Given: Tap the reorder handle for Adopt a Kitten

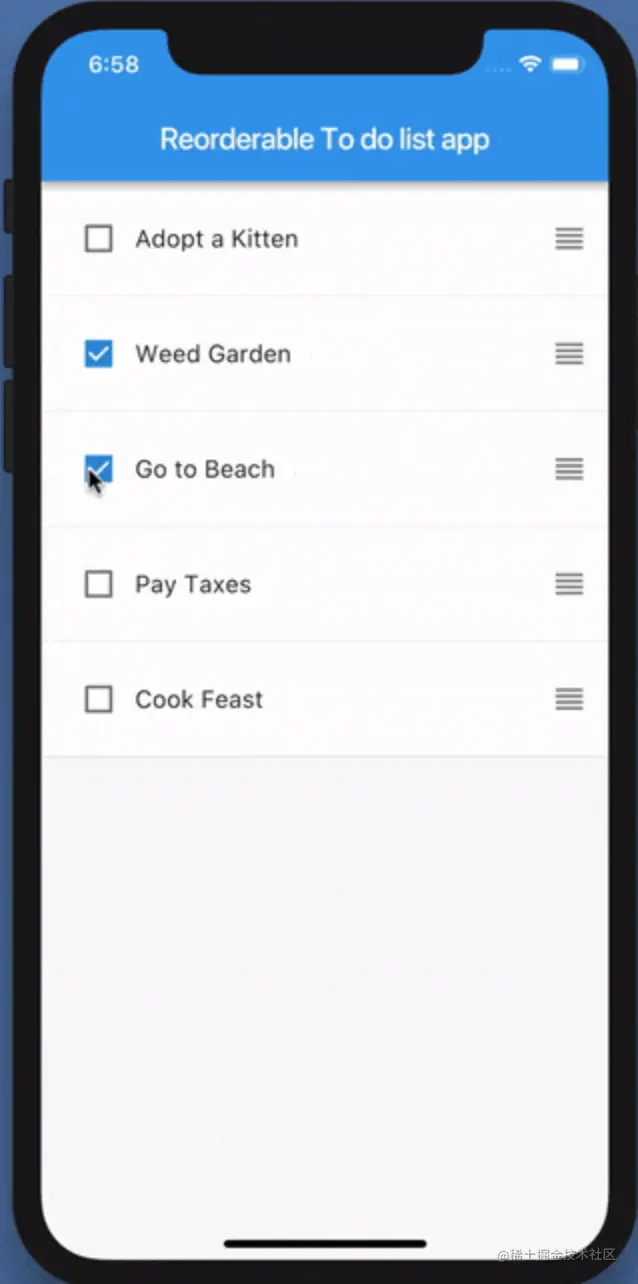Looking at the screenshot, I should (x=569, y=239).
